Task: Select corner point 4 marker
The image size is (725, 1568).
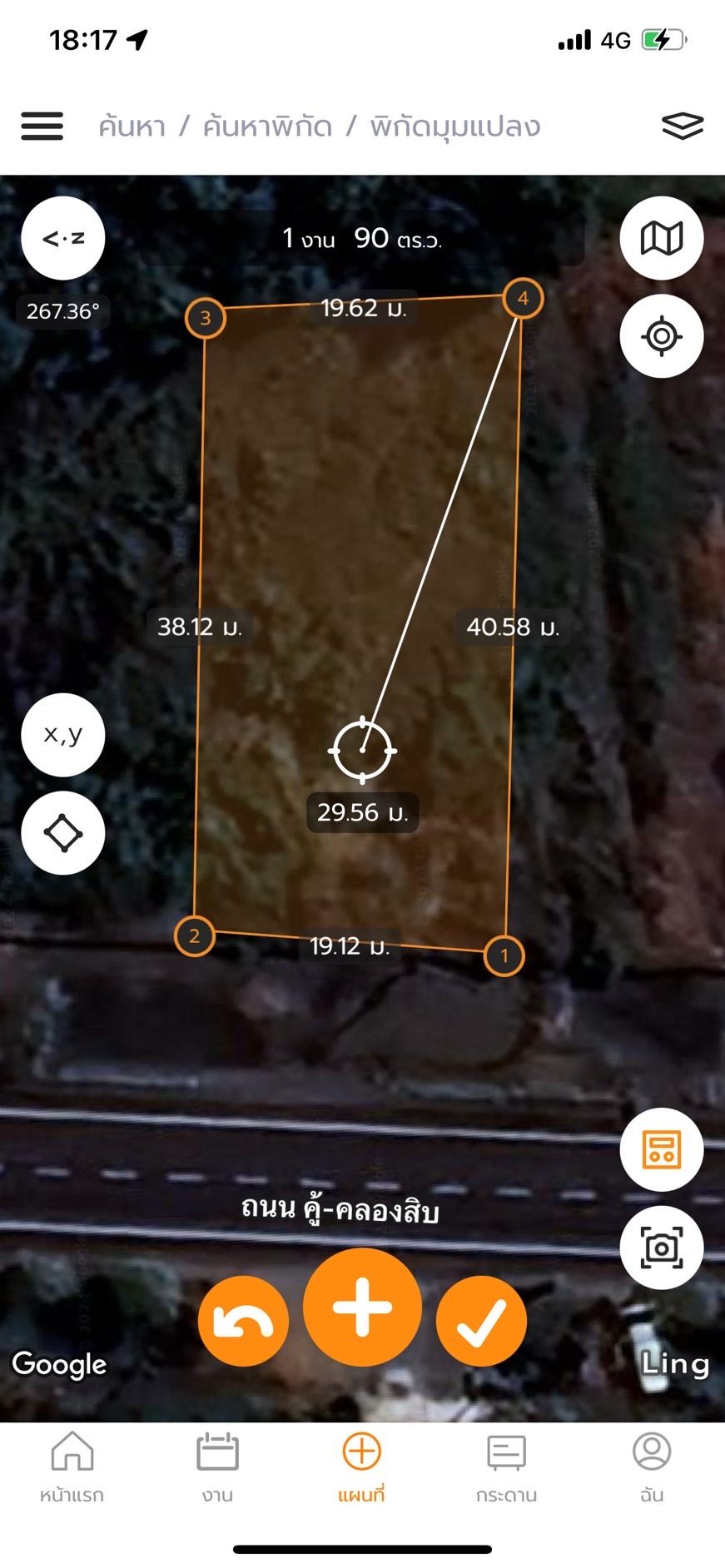Action: point(523,299)
